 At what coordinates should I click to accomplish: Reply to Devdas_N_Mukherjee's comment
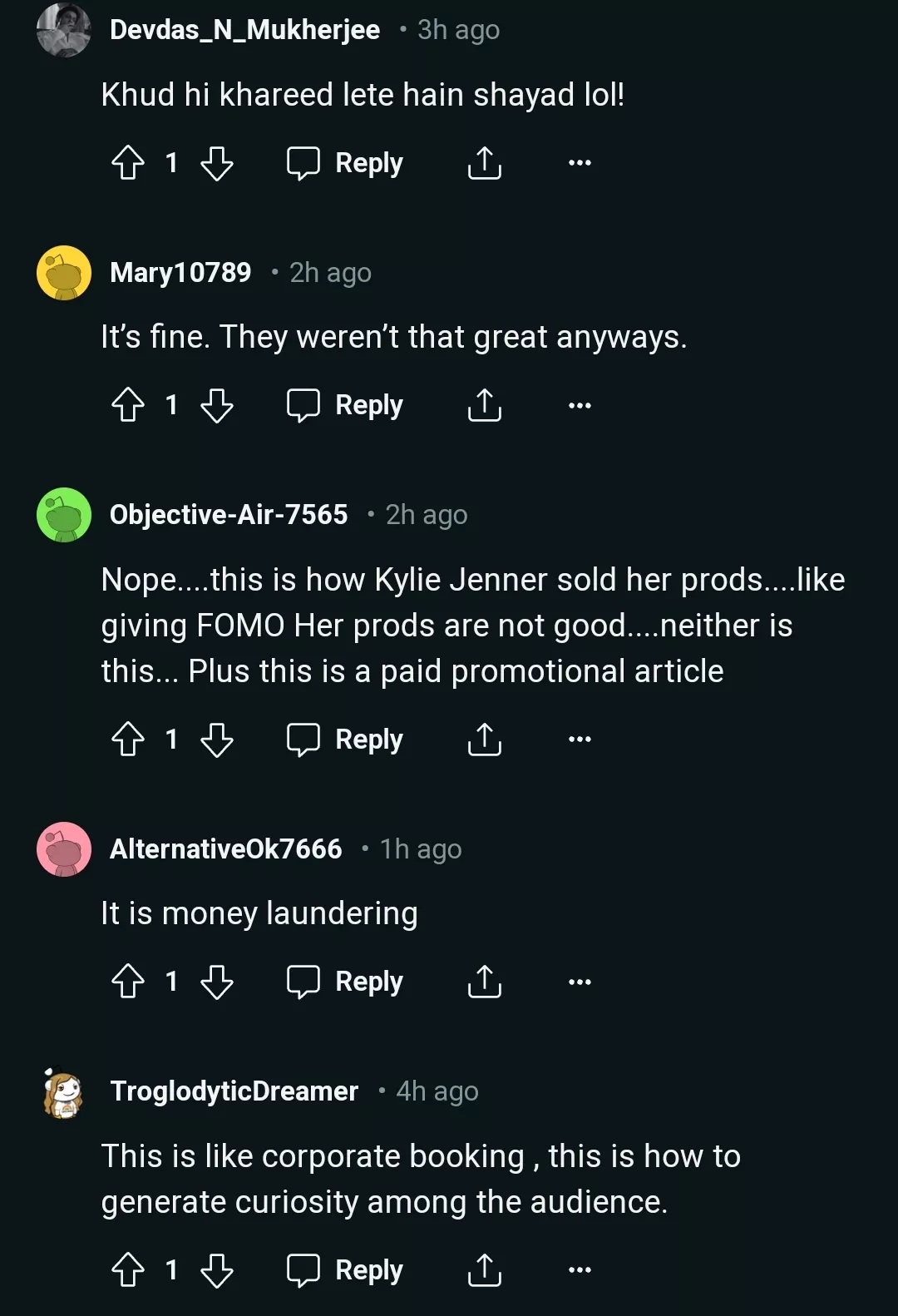click(345, 163)
